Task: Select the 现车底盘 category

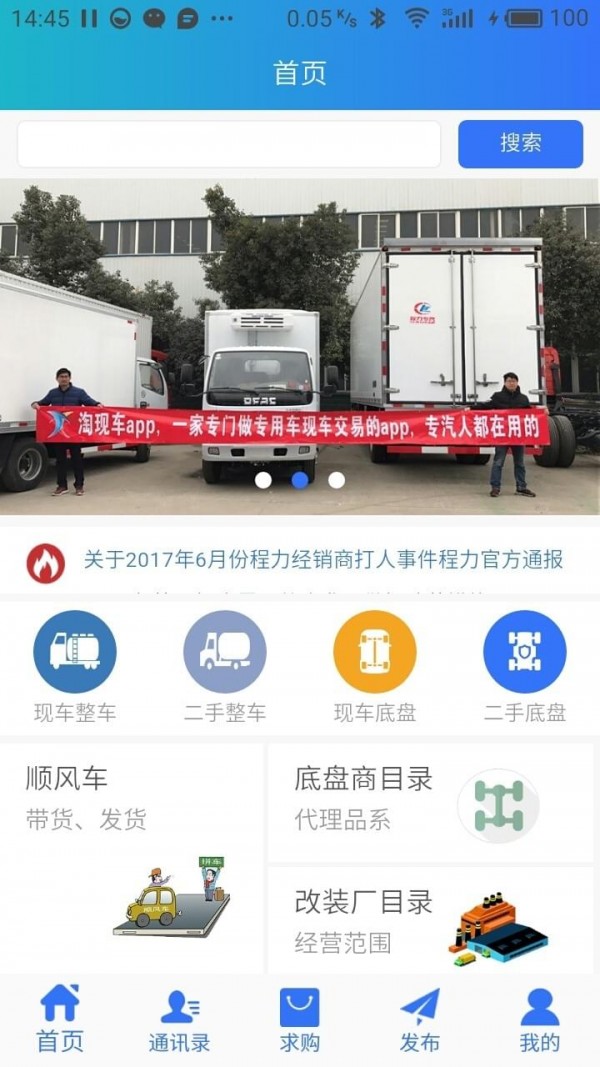Action: 374,665
